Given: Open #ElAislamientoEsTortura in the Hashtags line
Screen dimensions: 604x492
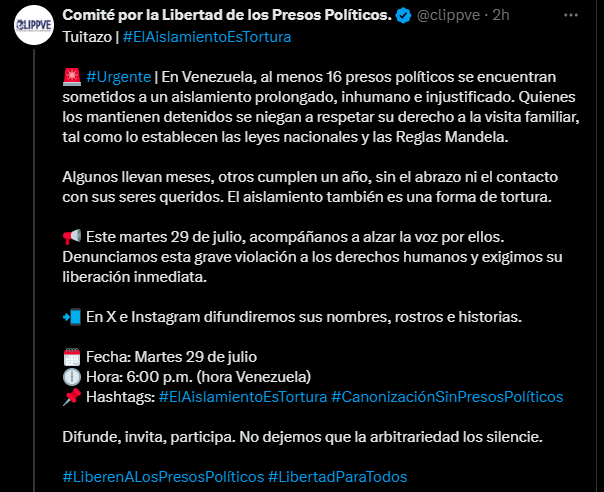Looking at the screenshot, I should [242, 397].
